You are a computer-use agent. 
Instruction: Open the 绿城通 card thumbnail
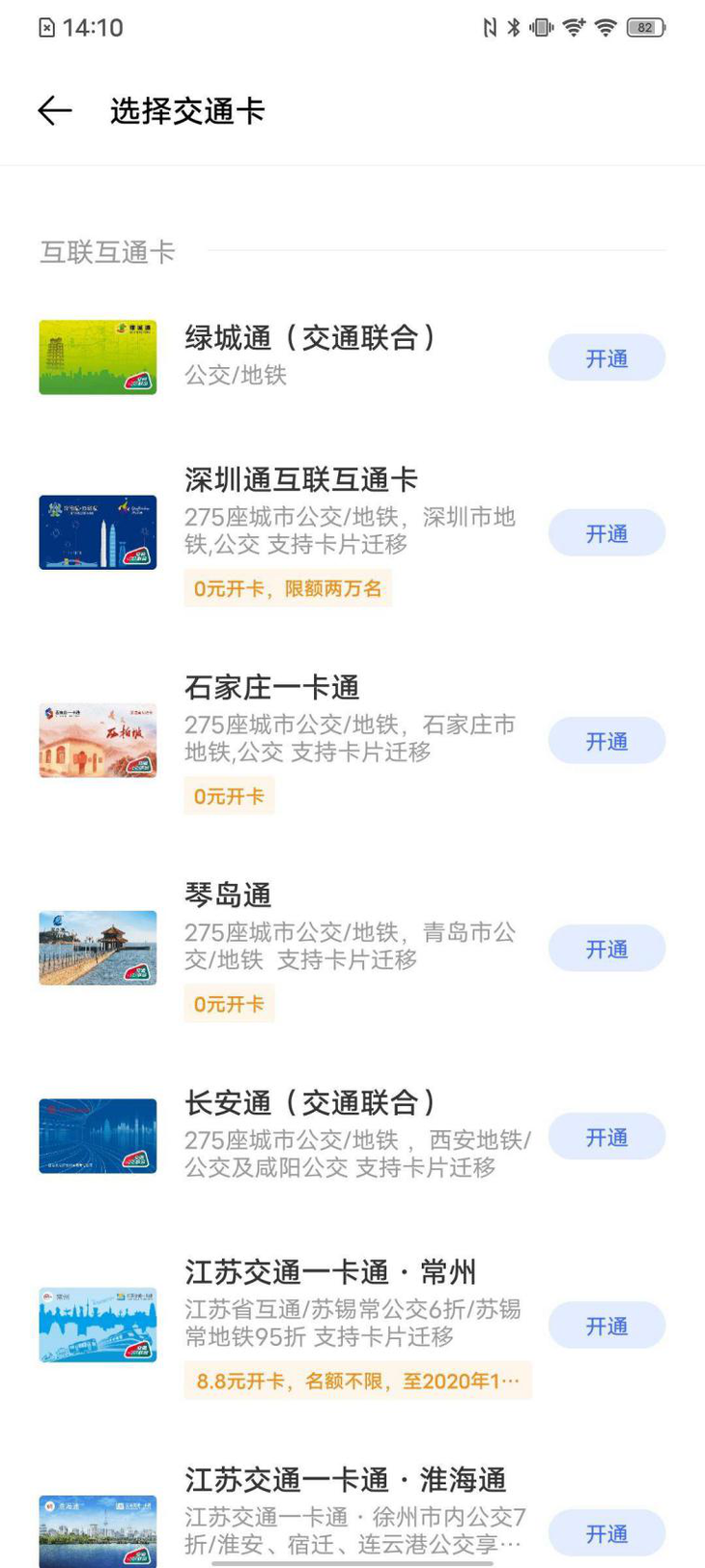click(x=98, y=357)
